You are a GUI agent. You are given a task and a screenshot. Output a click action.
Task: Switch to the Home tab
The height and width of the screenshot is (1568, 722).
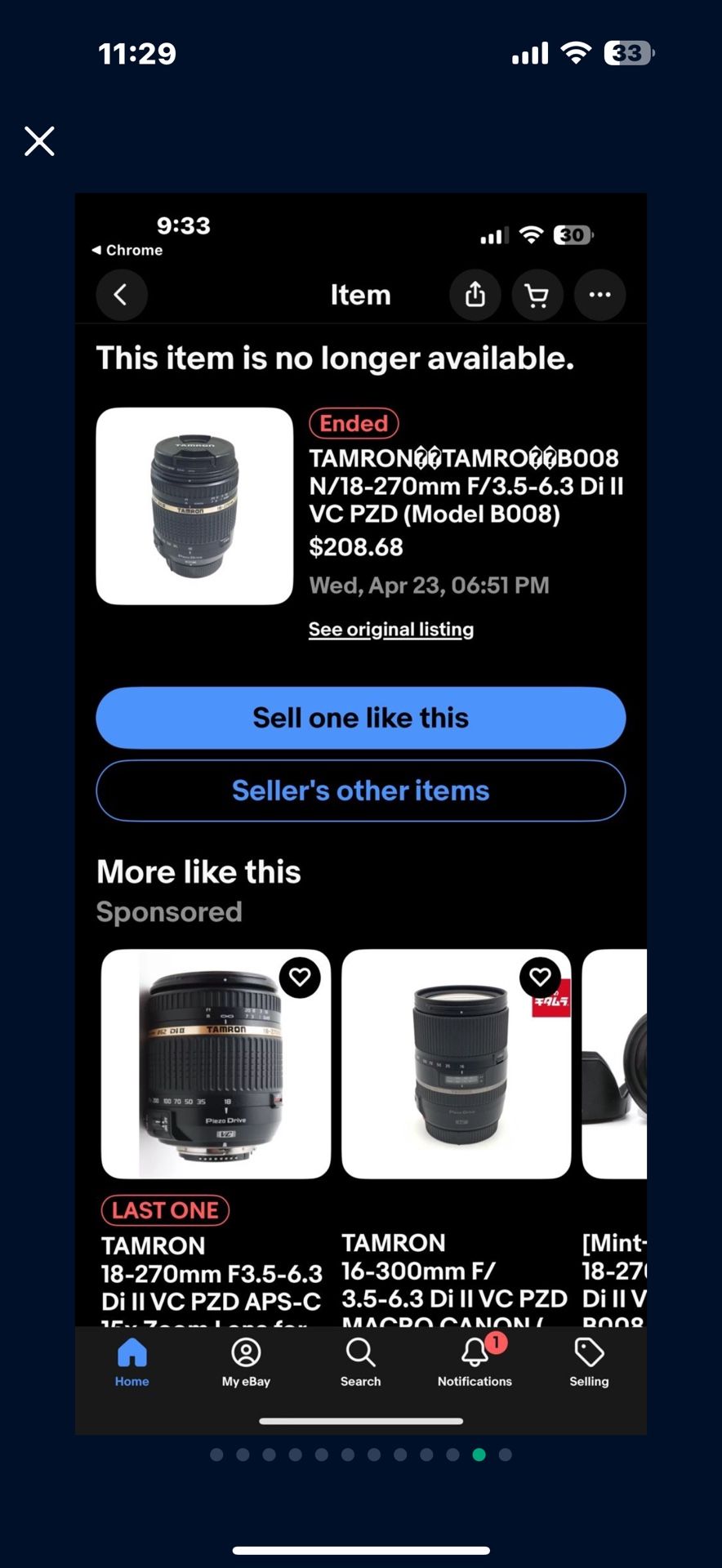click(131, 1362)
